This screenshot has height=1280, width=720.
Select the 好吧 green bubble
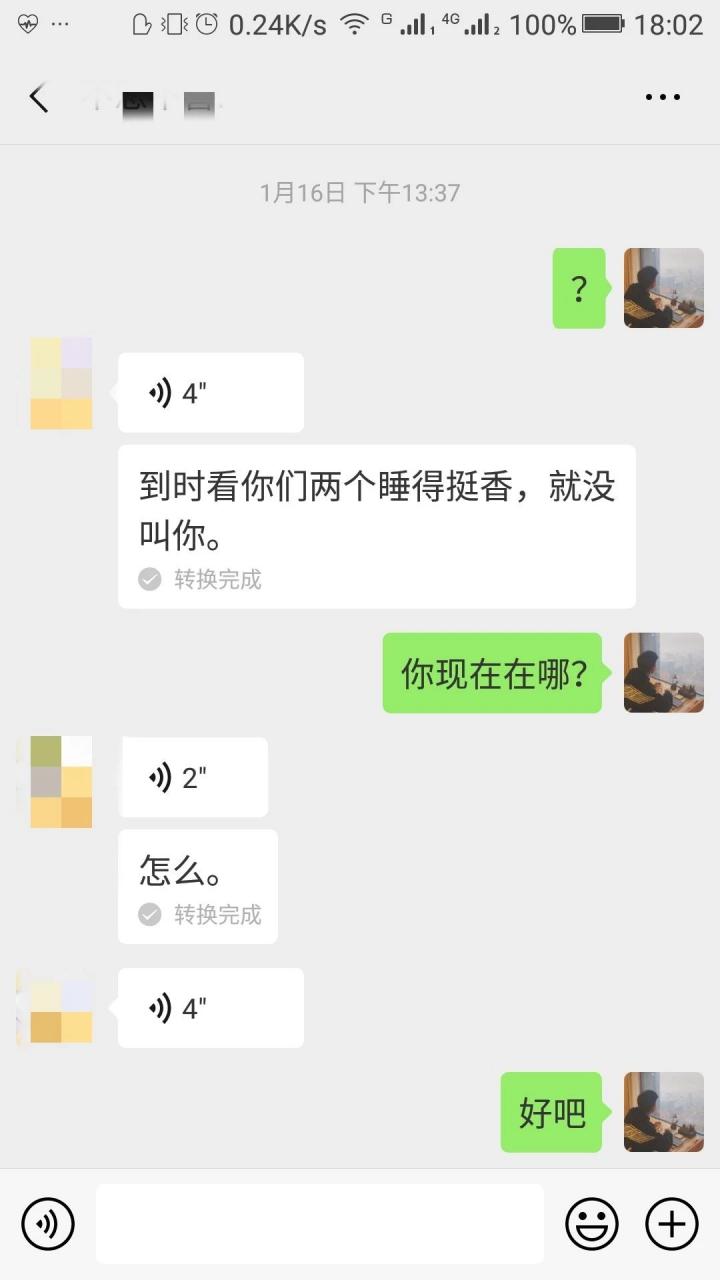coord(550,1113)
